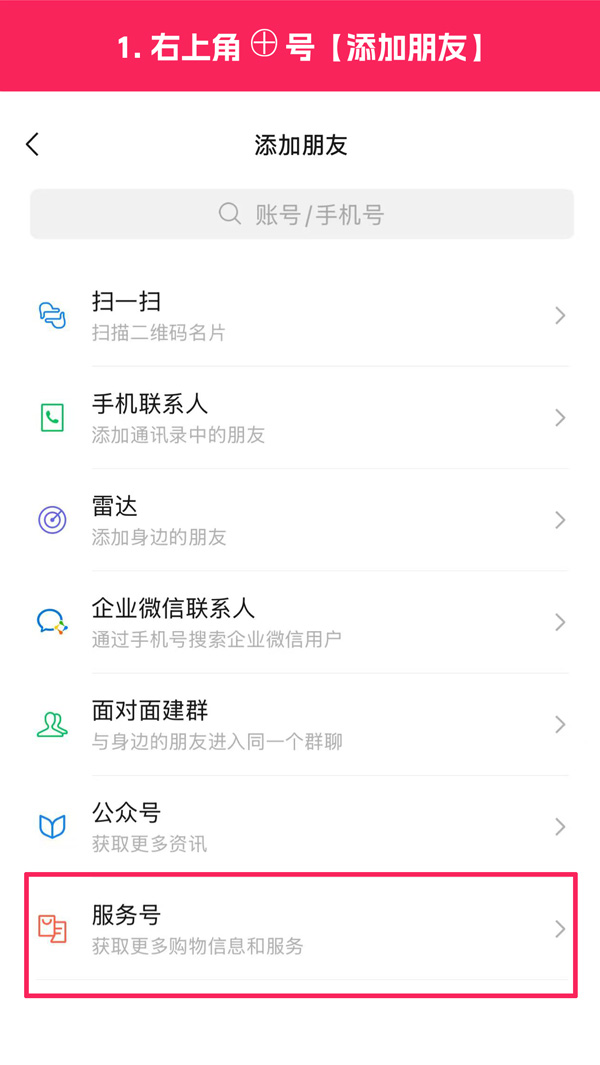The image size is (600, 1065).
Task: Open 企业微信联系人 search
Action: (x=300, y=622)
